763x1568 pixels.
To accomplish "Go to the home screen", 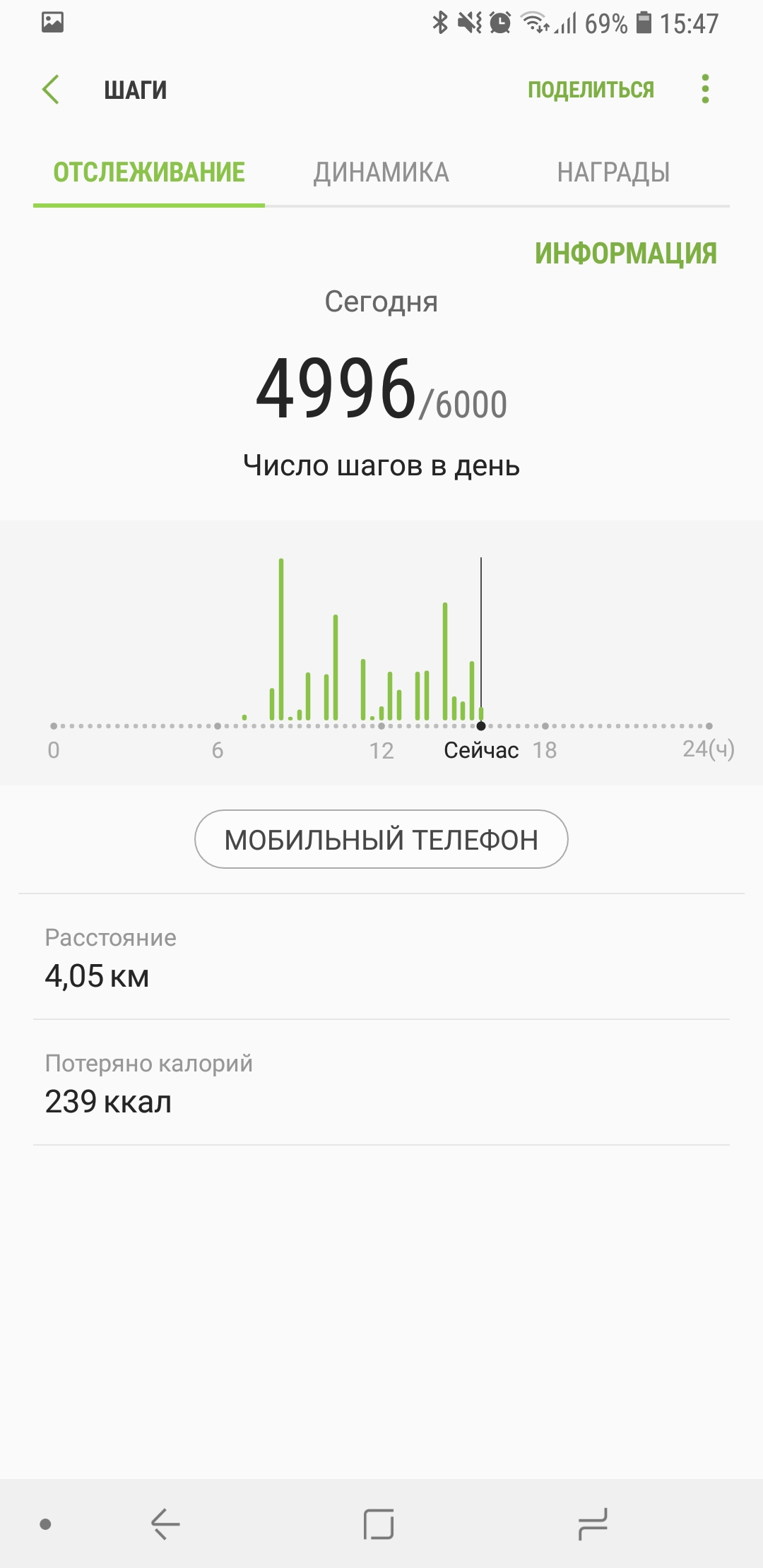I will tap(379, 1524).
